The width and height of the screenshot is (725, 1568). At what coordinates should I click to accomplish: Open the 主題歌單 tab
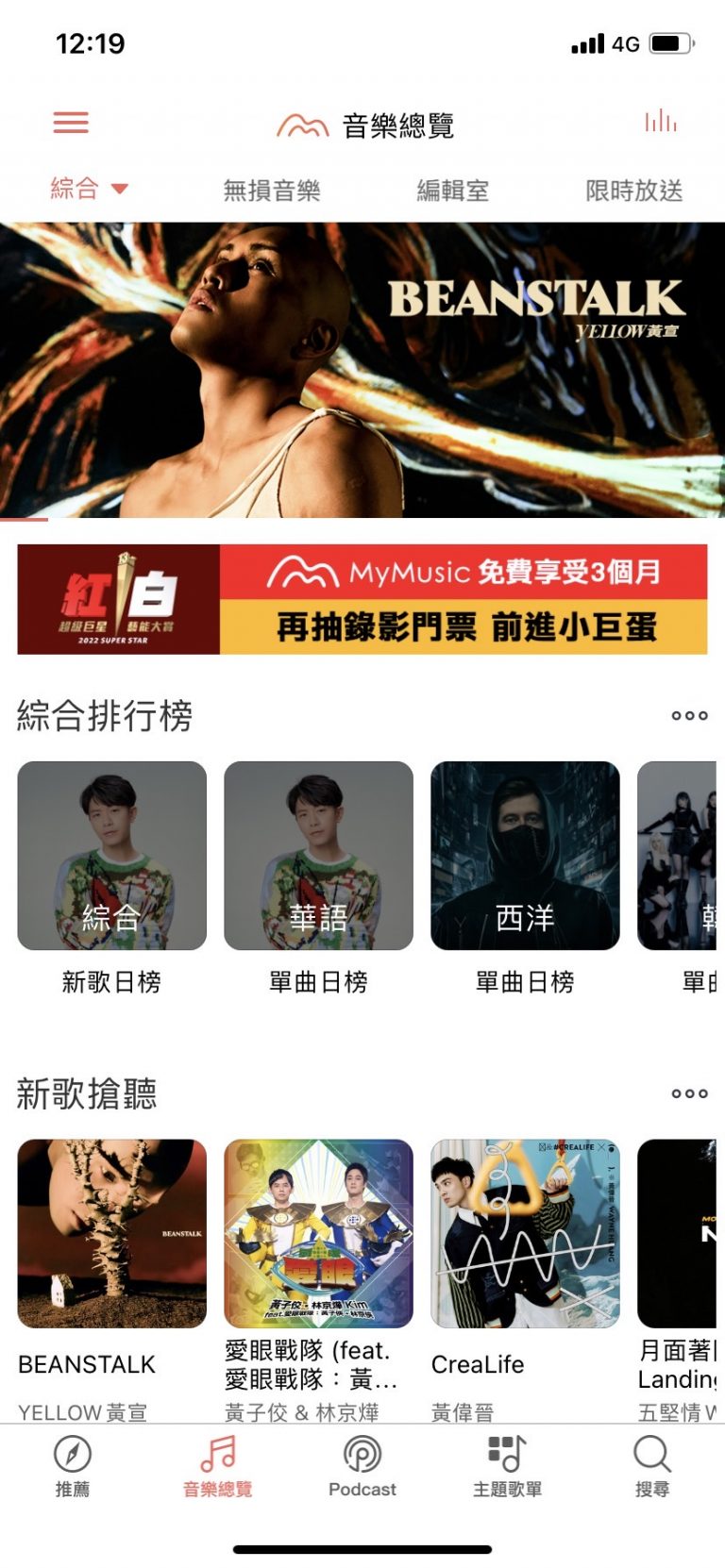point(507,1465)
